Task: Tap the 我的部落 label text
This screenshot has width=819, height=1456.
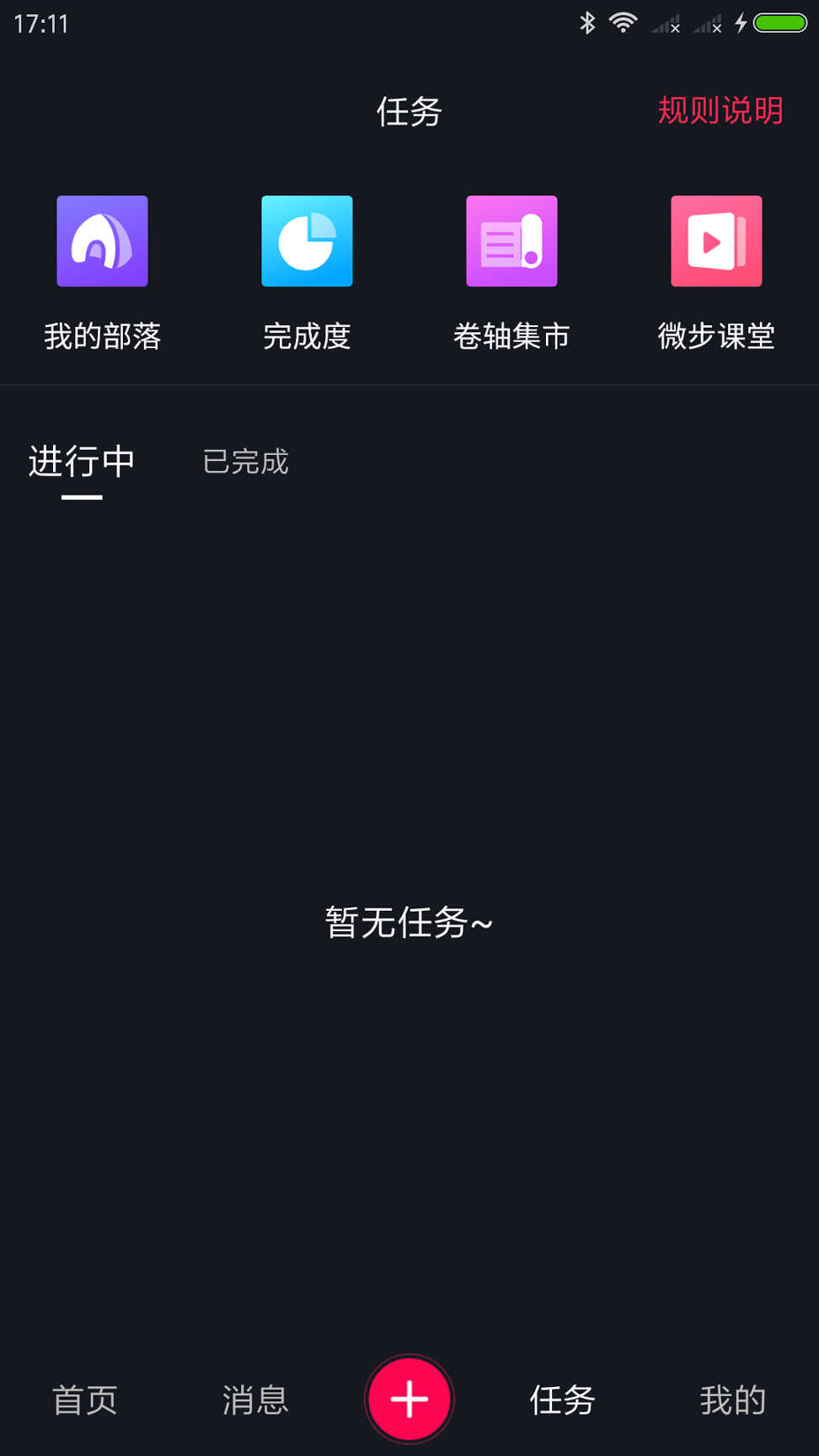Action: pos(102,336)
